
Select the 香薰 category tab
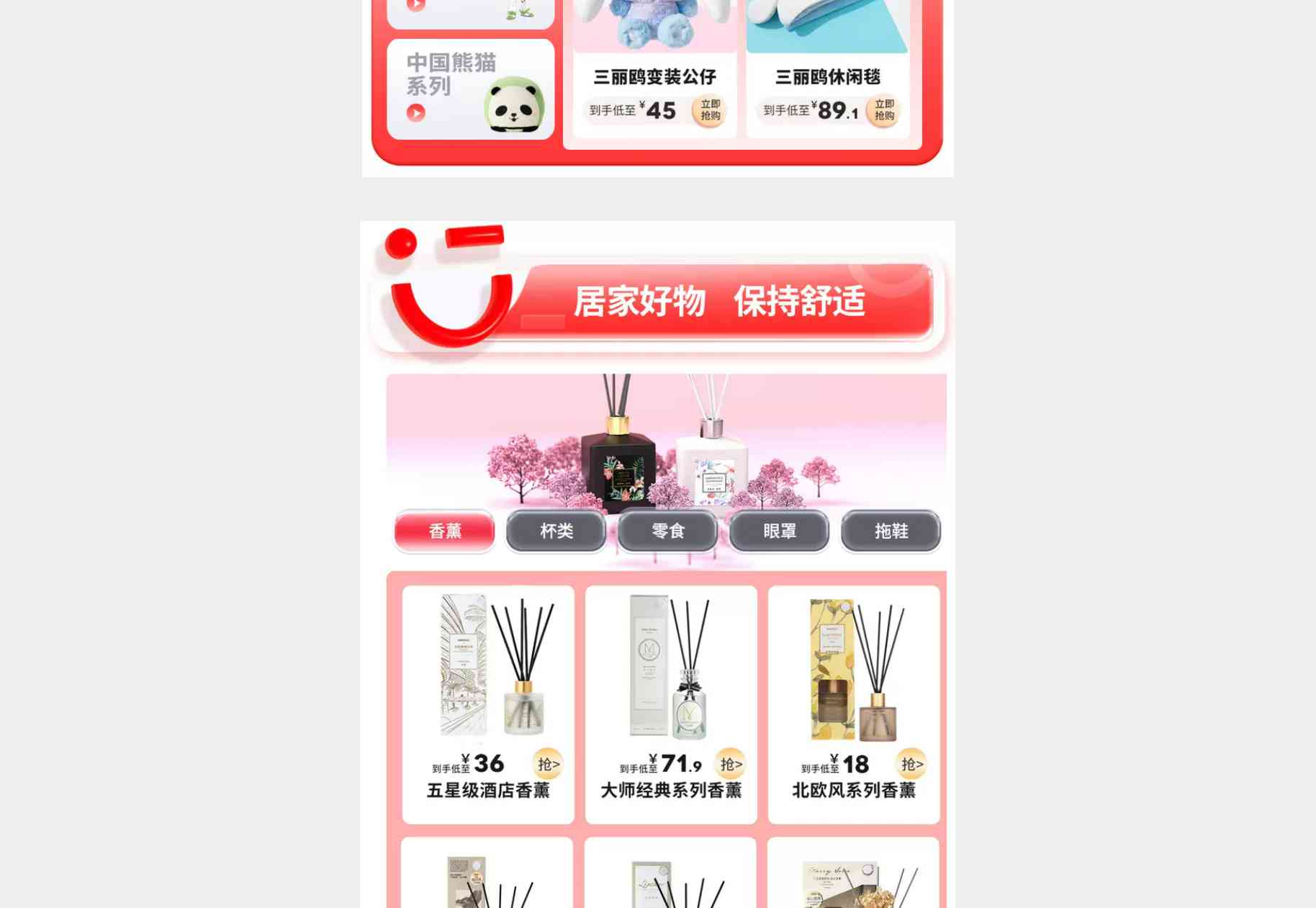(x=444, y=531)
